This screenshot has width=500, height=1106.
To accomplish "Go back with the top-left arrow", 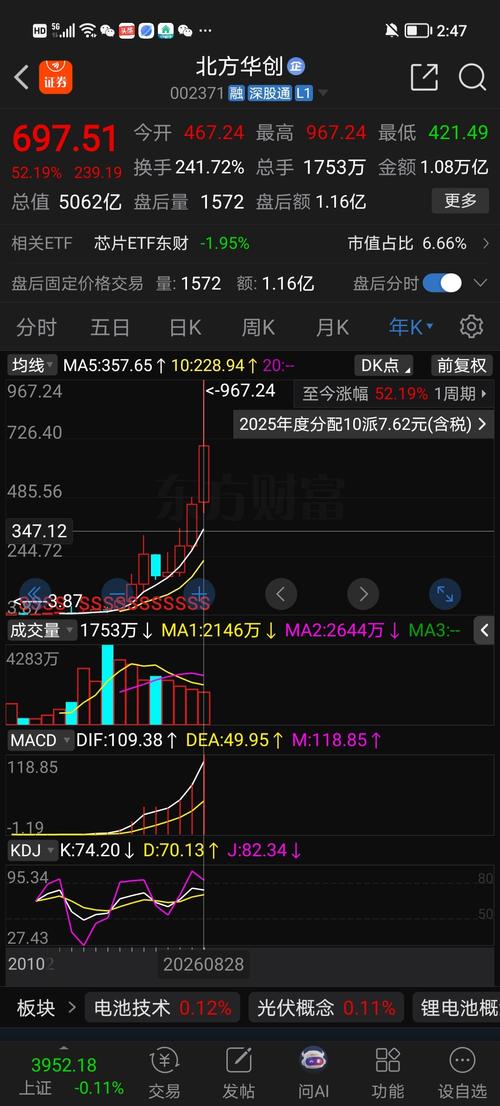I will click(21, 78).
